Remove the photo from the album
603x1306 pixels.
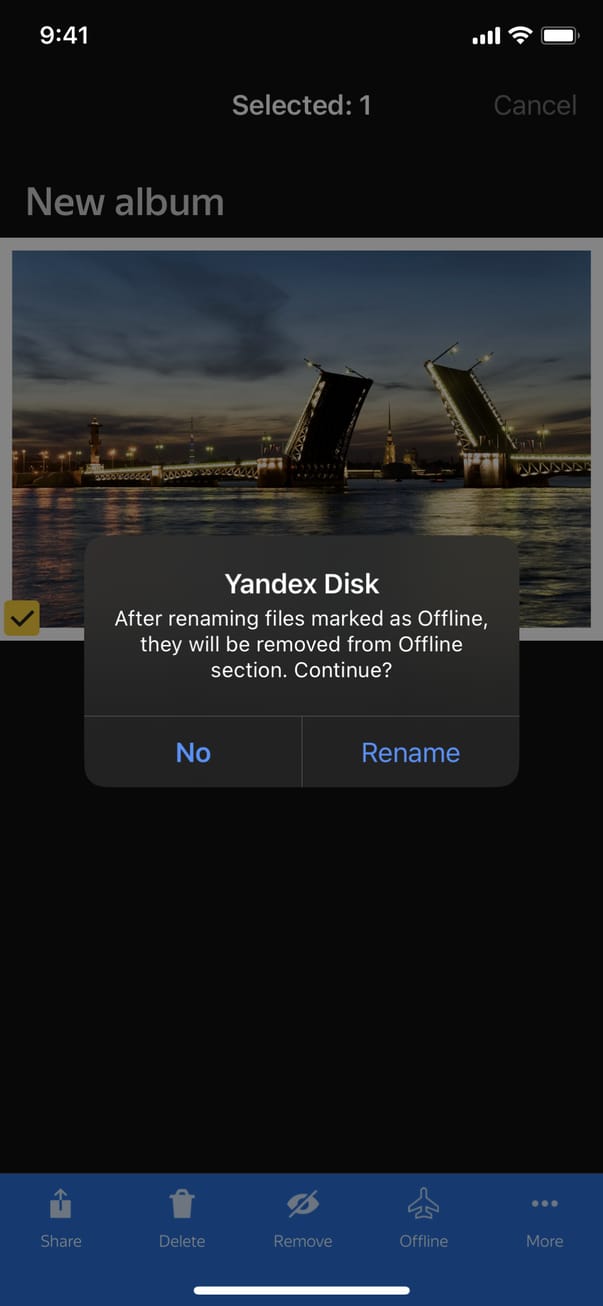click(x=303, y=1218)
